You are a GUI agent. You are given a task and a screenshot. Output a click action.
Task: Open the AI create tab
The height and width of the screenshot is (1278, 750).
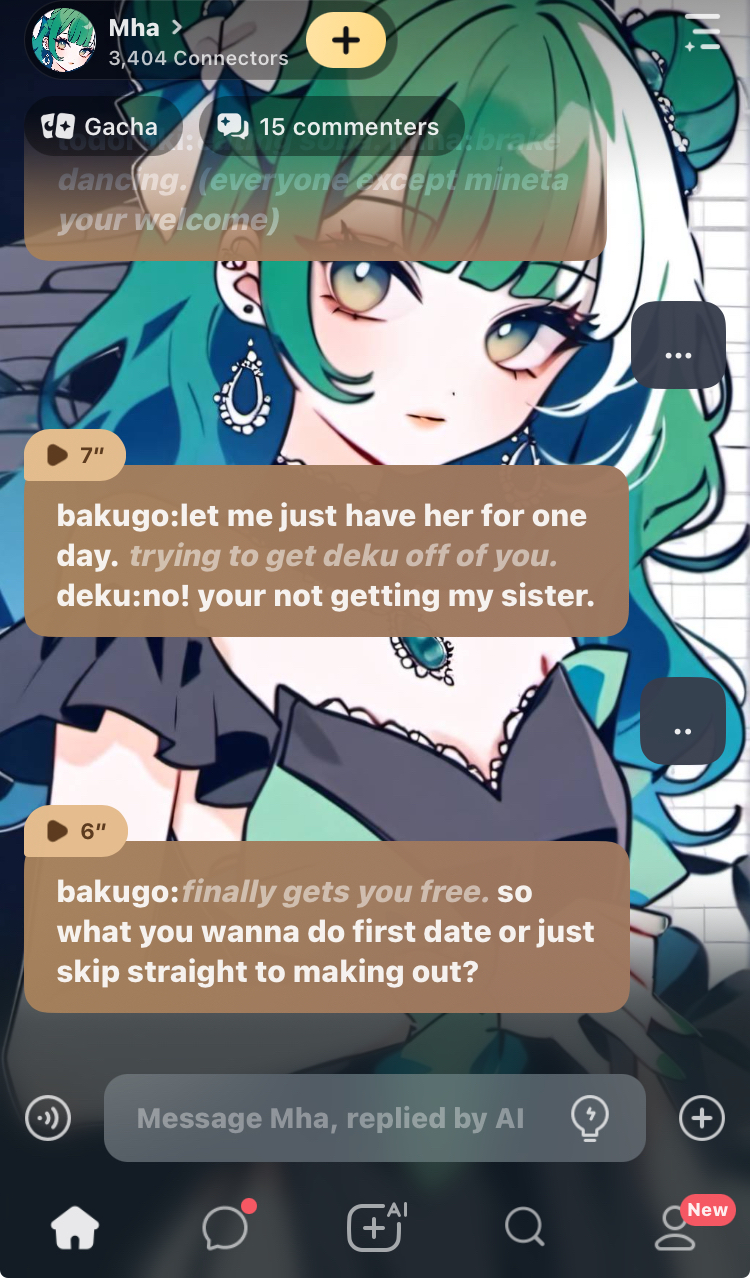[x=375, y=1228]
